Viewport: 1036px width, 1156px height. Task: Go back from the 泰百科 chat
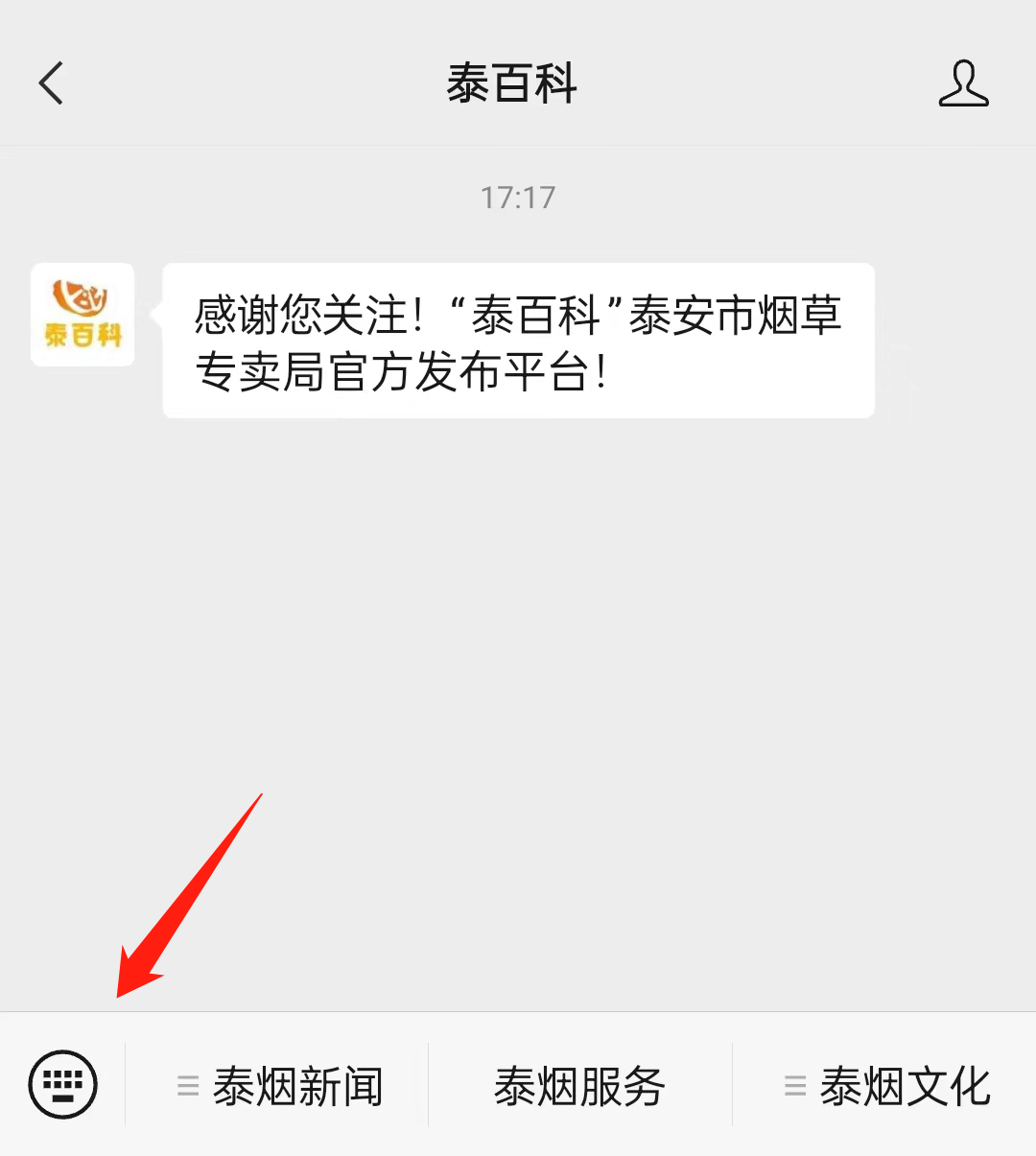point(52,83)
